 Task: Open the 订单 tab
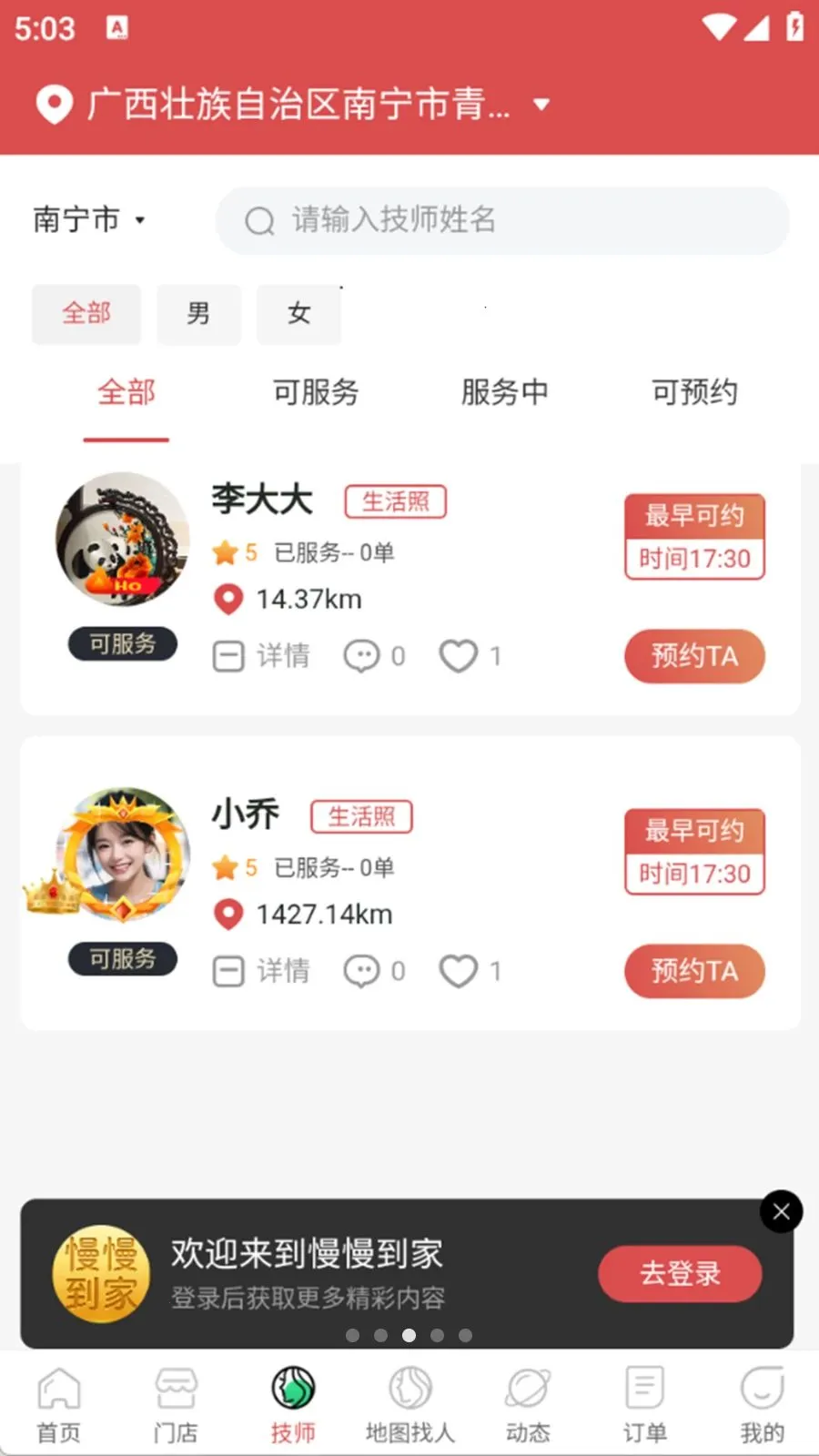(644, 1405)
